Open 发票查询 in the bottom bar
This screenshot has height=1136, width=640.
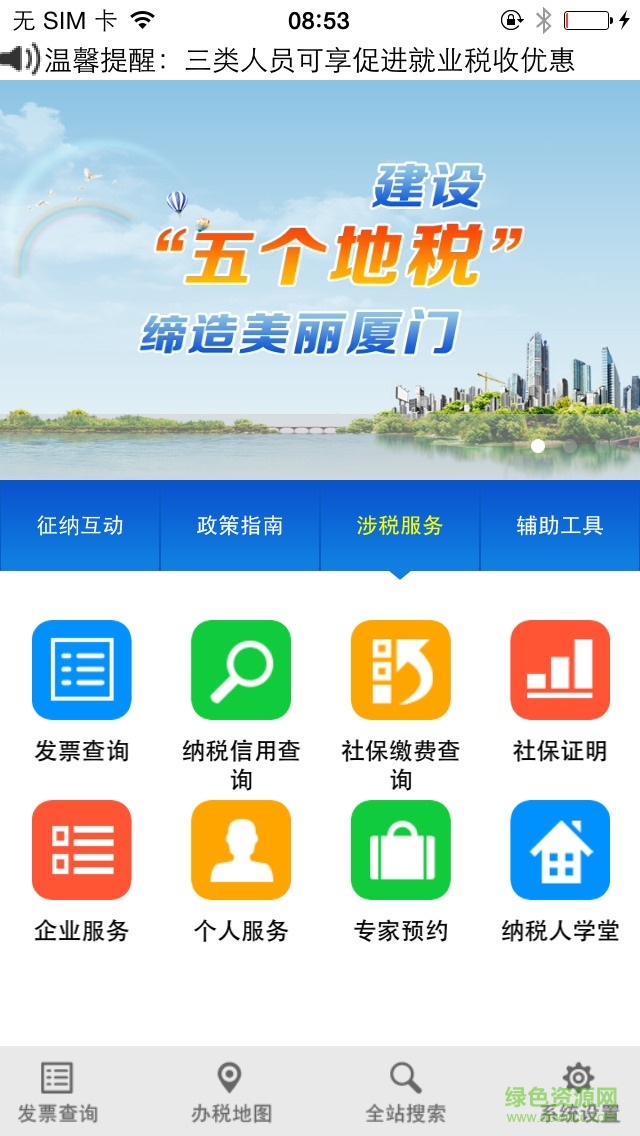pyautogui.click(x=58, y=1091)
